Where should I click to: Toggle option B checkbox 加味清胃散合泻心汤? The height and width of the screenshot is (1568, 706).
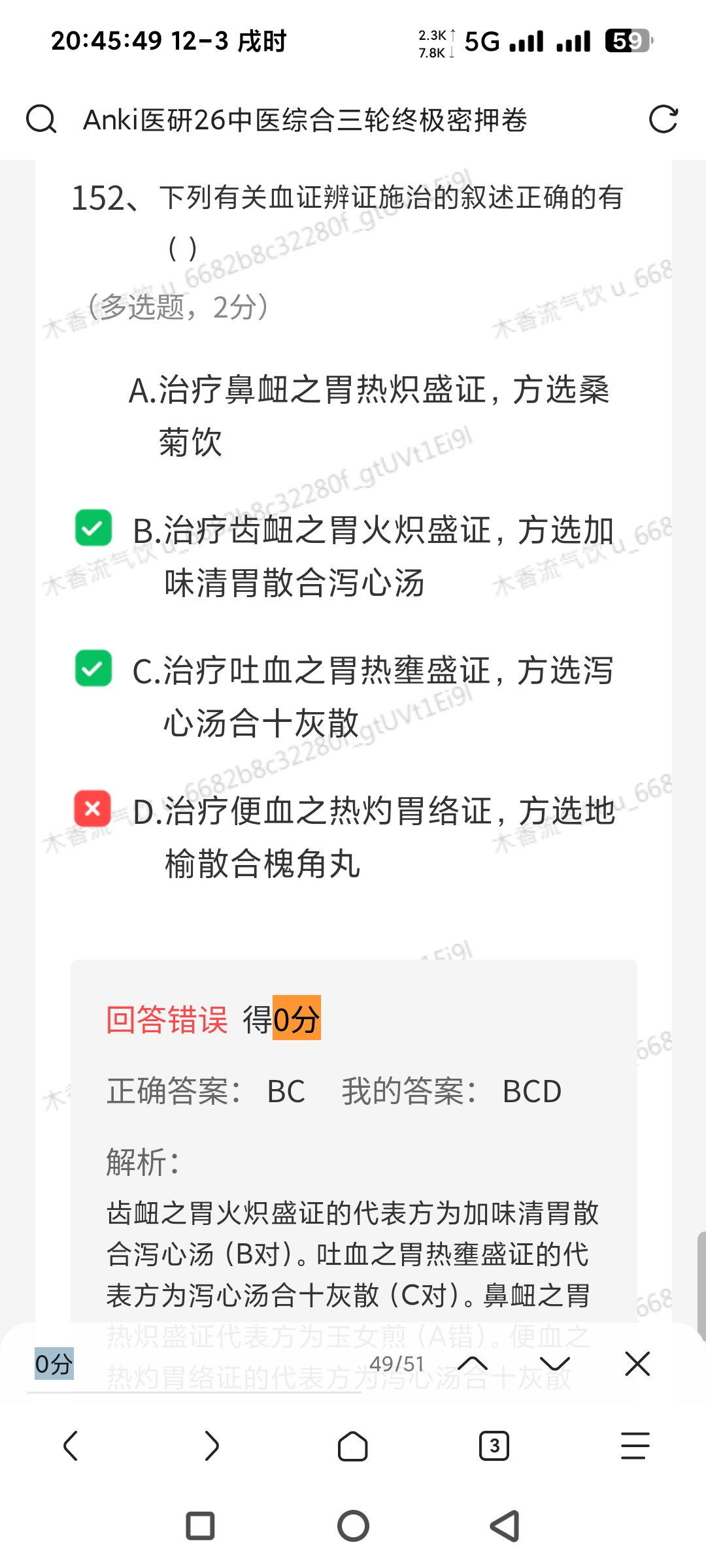point(93,528)
